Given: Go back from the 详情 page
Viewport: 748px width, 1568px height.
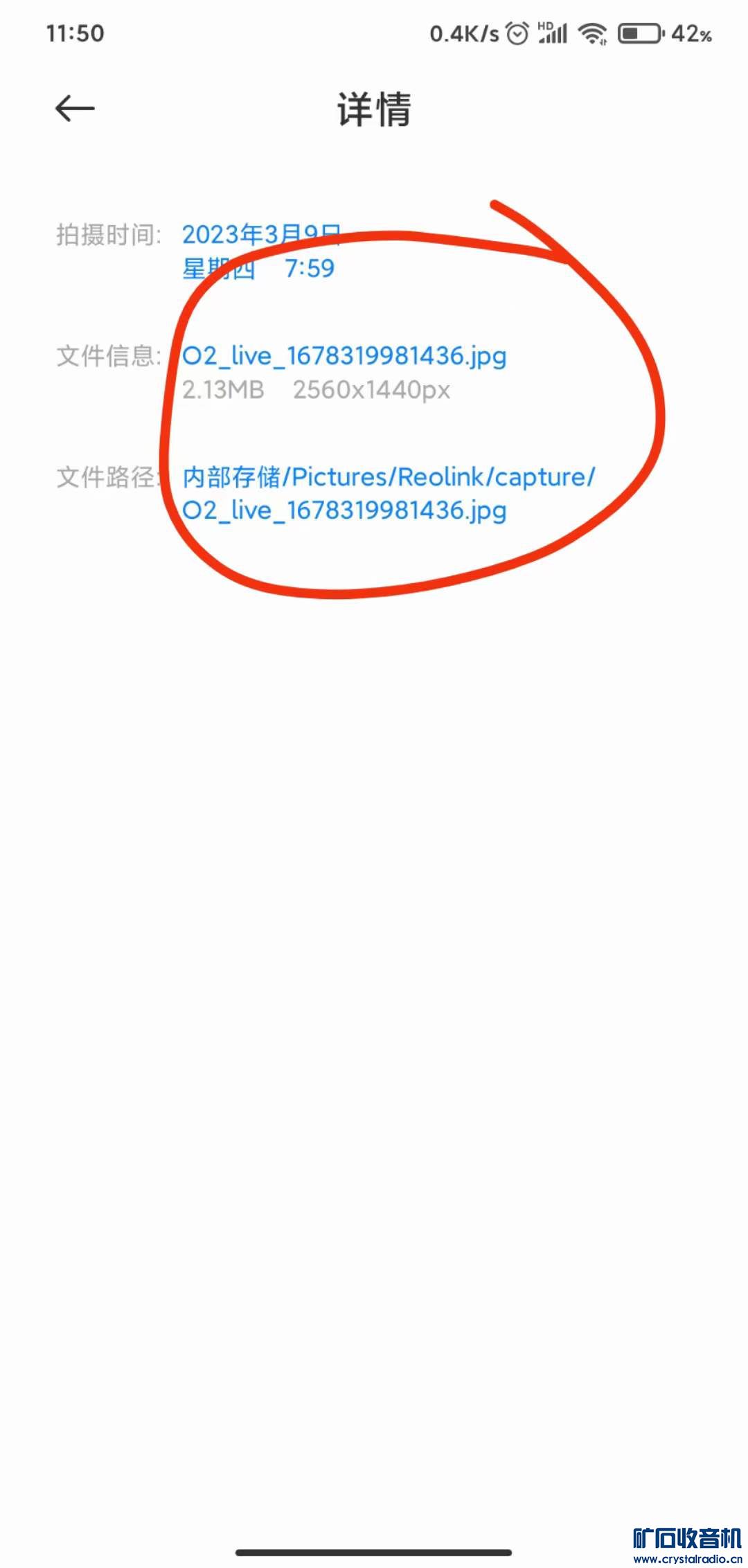Looking at the screenshot, I should coord(75,109).
